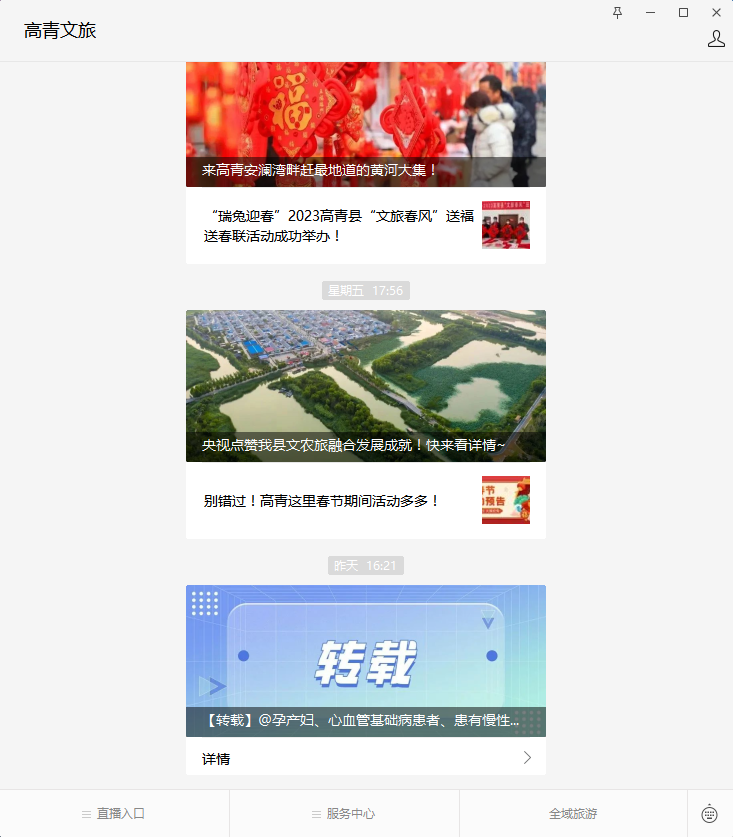Maximize the window
Viewport: 733px width, 837px height.
click(683, 12)
